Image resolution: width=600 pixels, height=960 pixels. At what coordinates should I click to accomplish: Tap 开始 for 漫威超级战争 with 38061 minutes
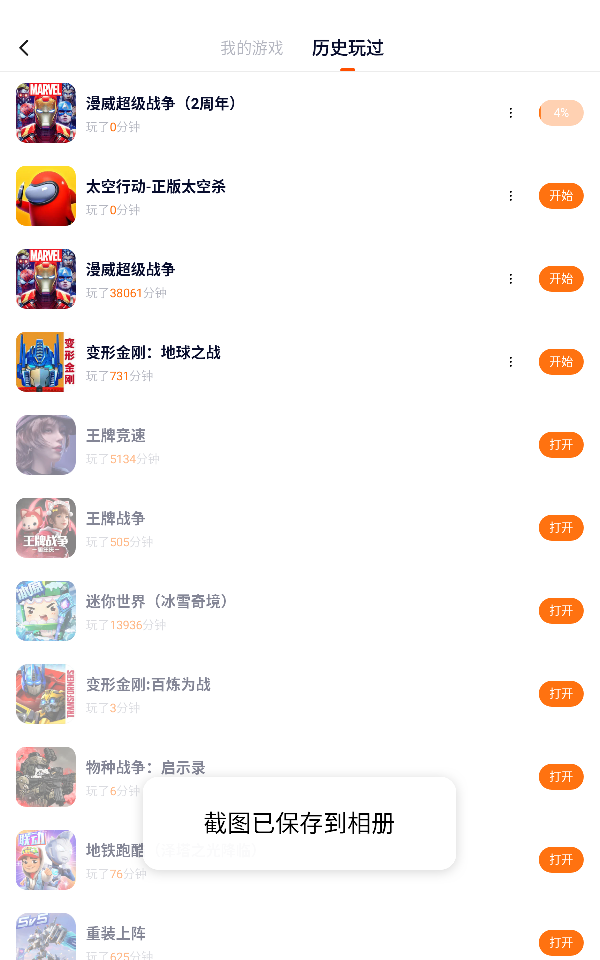pyautogui.click(x=561, y=279)
